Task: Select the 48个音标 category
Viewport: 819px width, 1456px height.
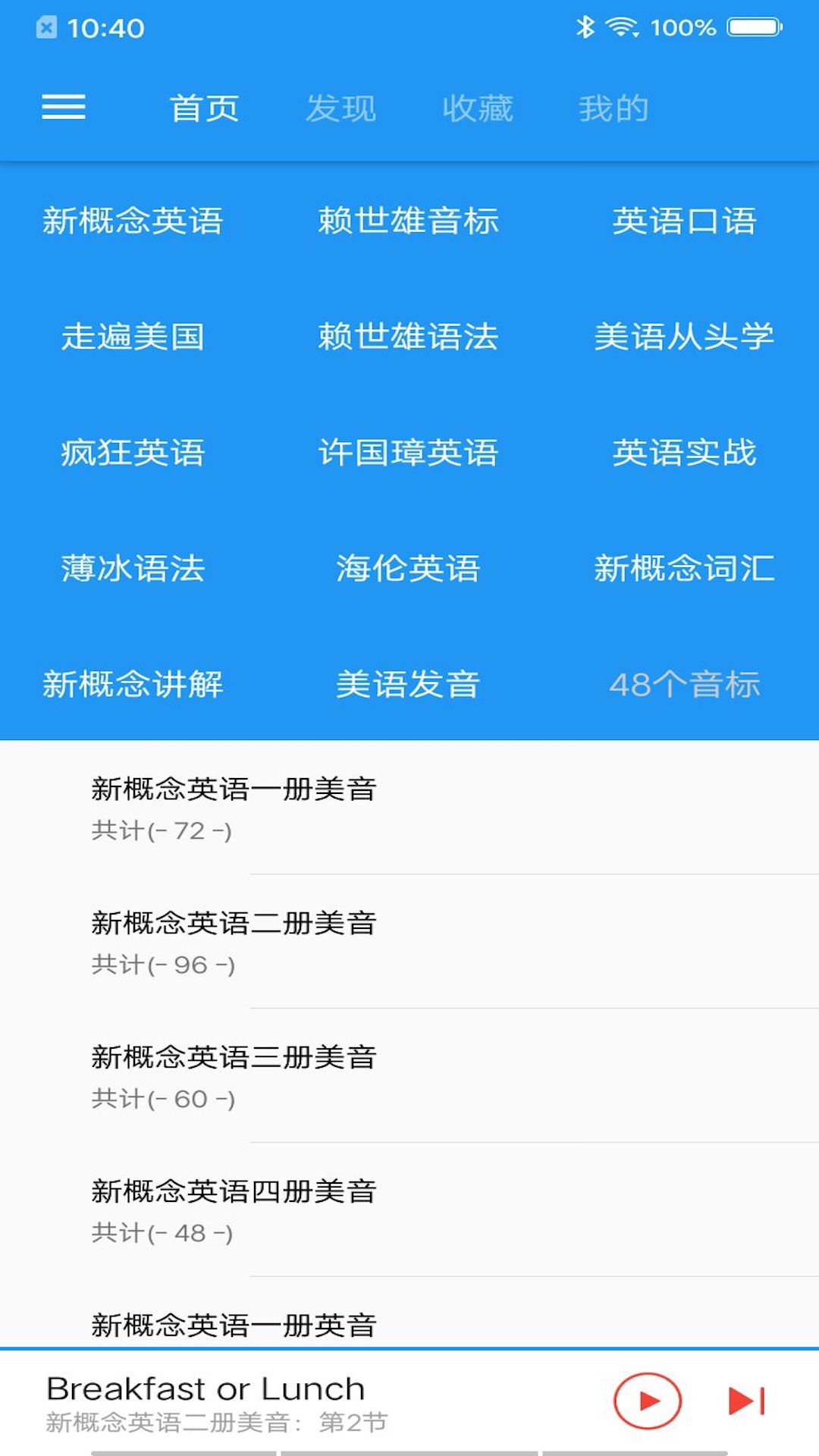Action: [x=686, y=686]
